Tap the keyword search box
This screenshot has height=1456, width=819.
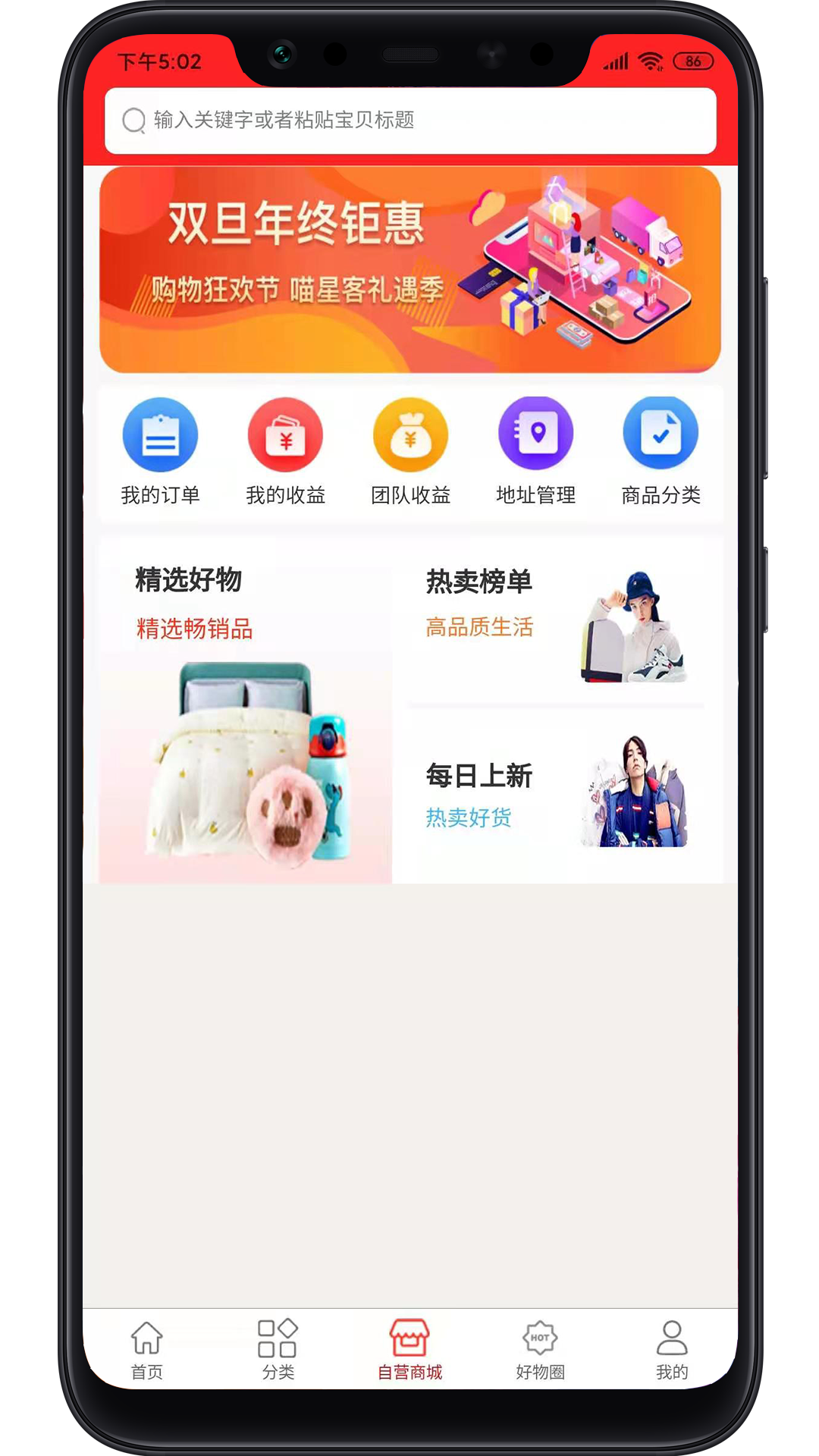pos(409,121)
